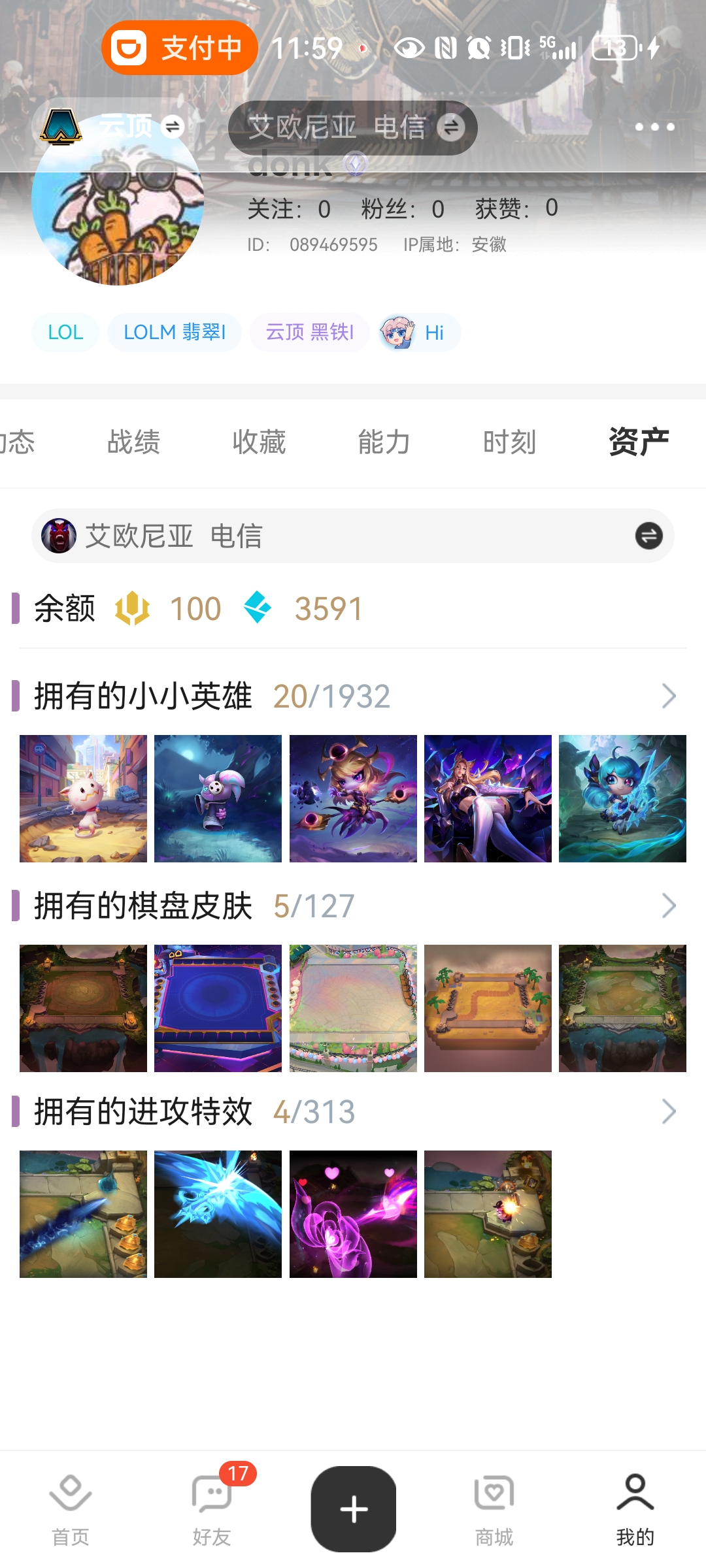The width and height of the screenshot is (706, 1568).
Task: Switch to the 能力 tab
Action: (x=384, y=442)
